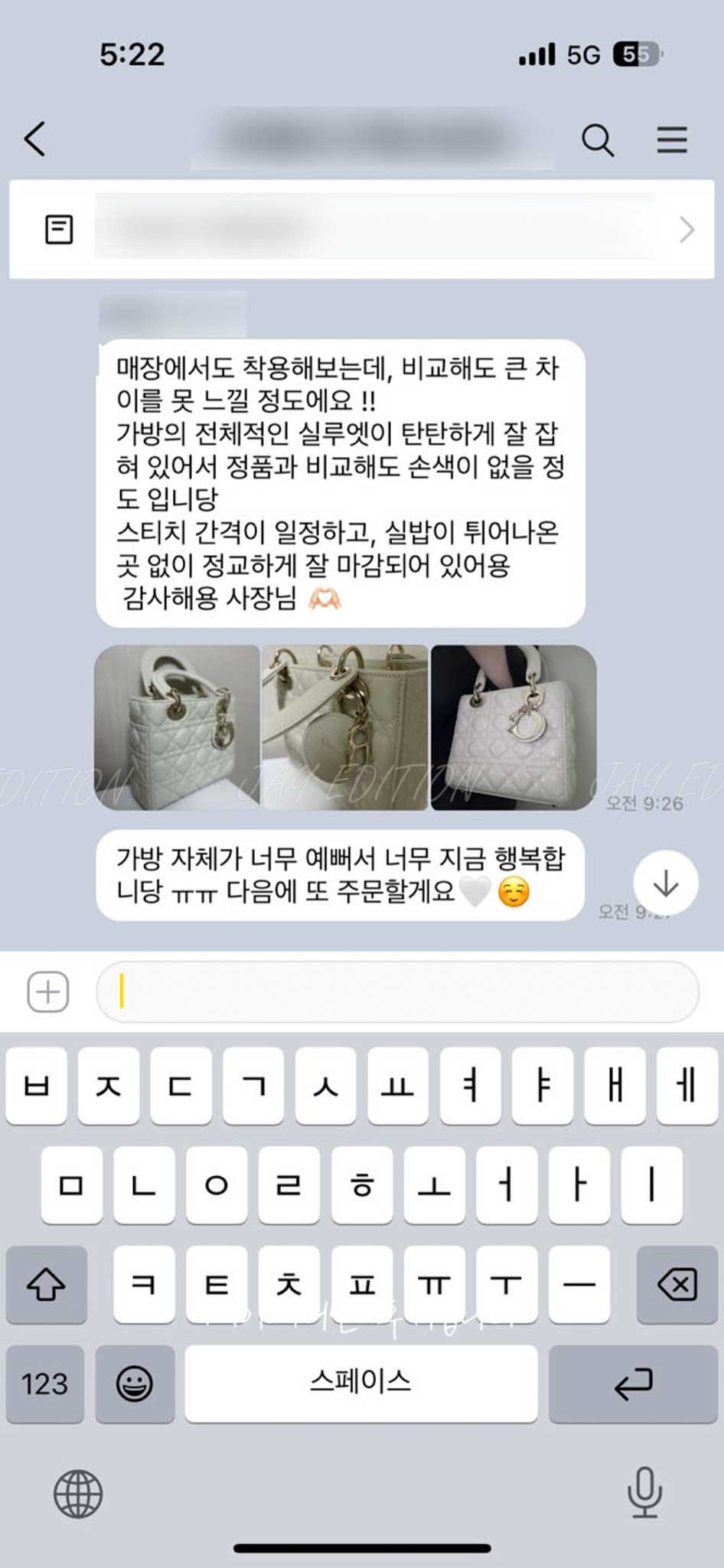
Task: Open the middle bag charm close-up photo
Action: click(345, 727)
